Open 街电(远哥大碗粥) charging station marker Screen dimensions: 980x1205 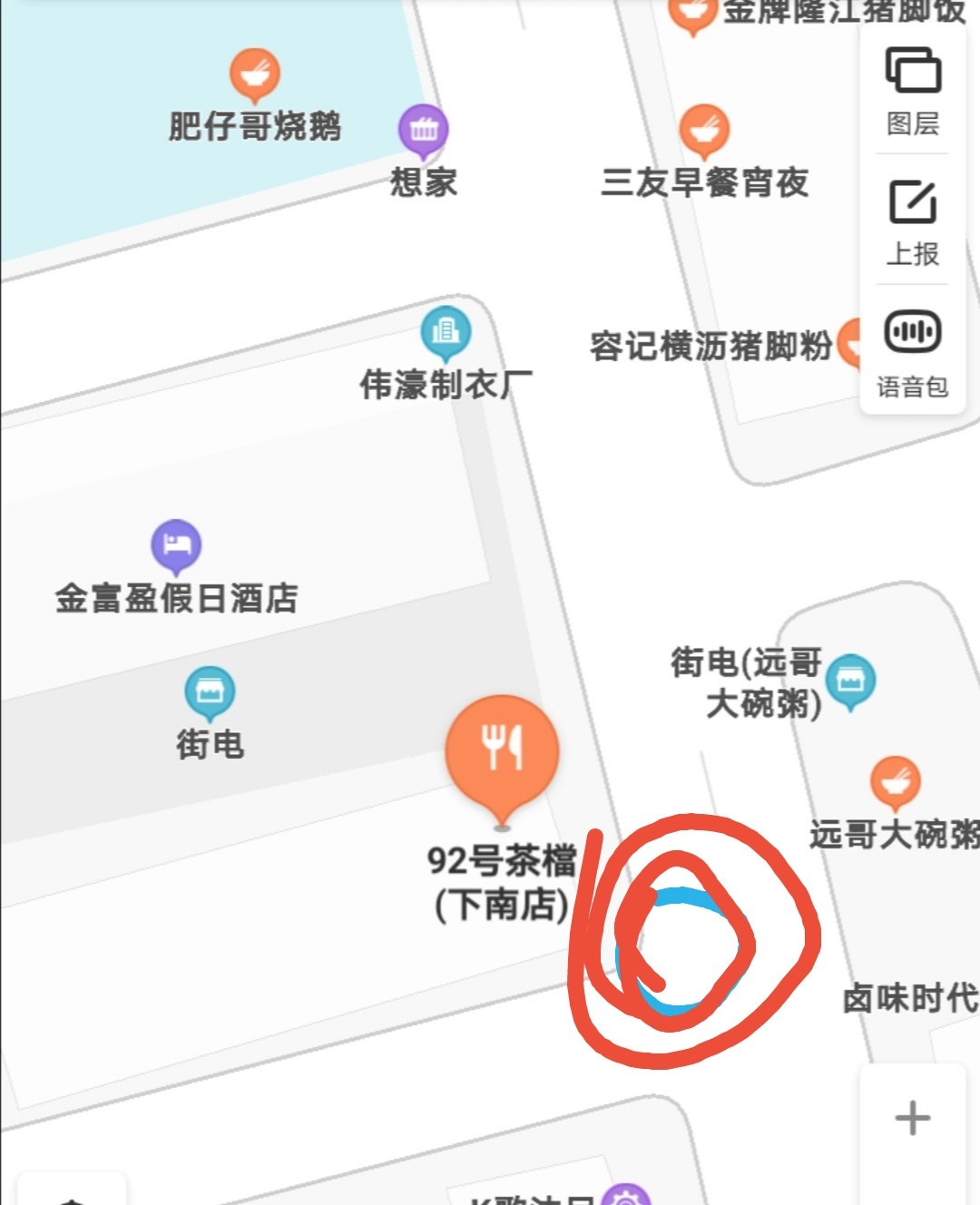point(850,681)
